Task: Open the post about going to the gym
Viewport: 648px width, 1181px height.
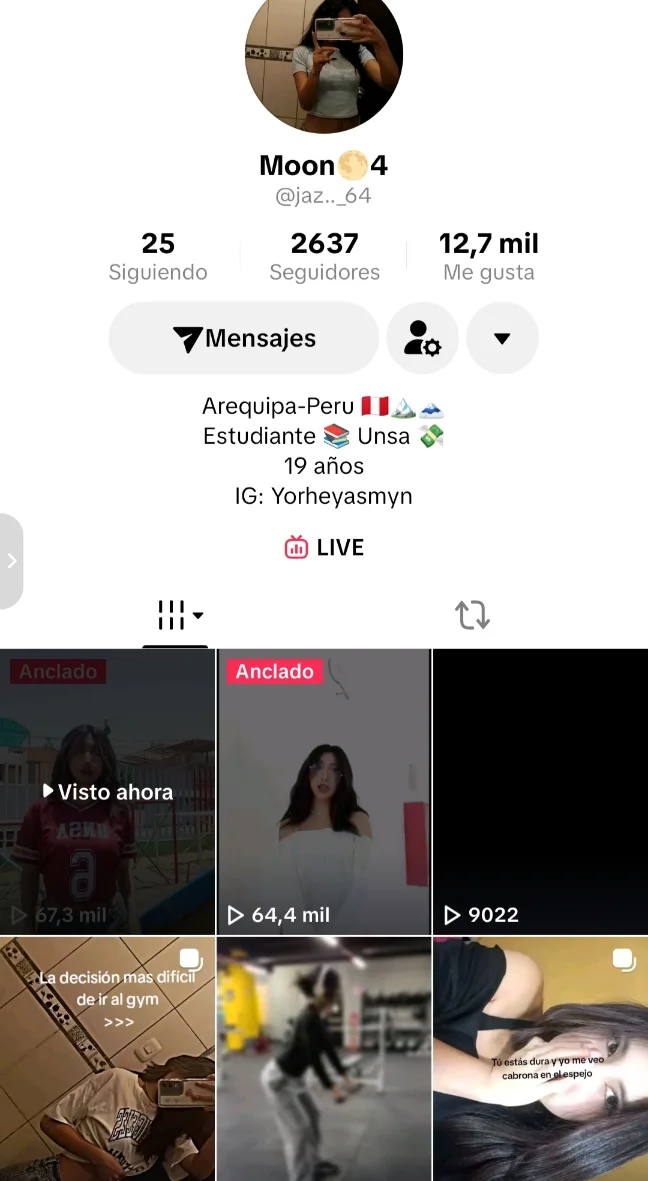Action: click(x=107, y=1059)
